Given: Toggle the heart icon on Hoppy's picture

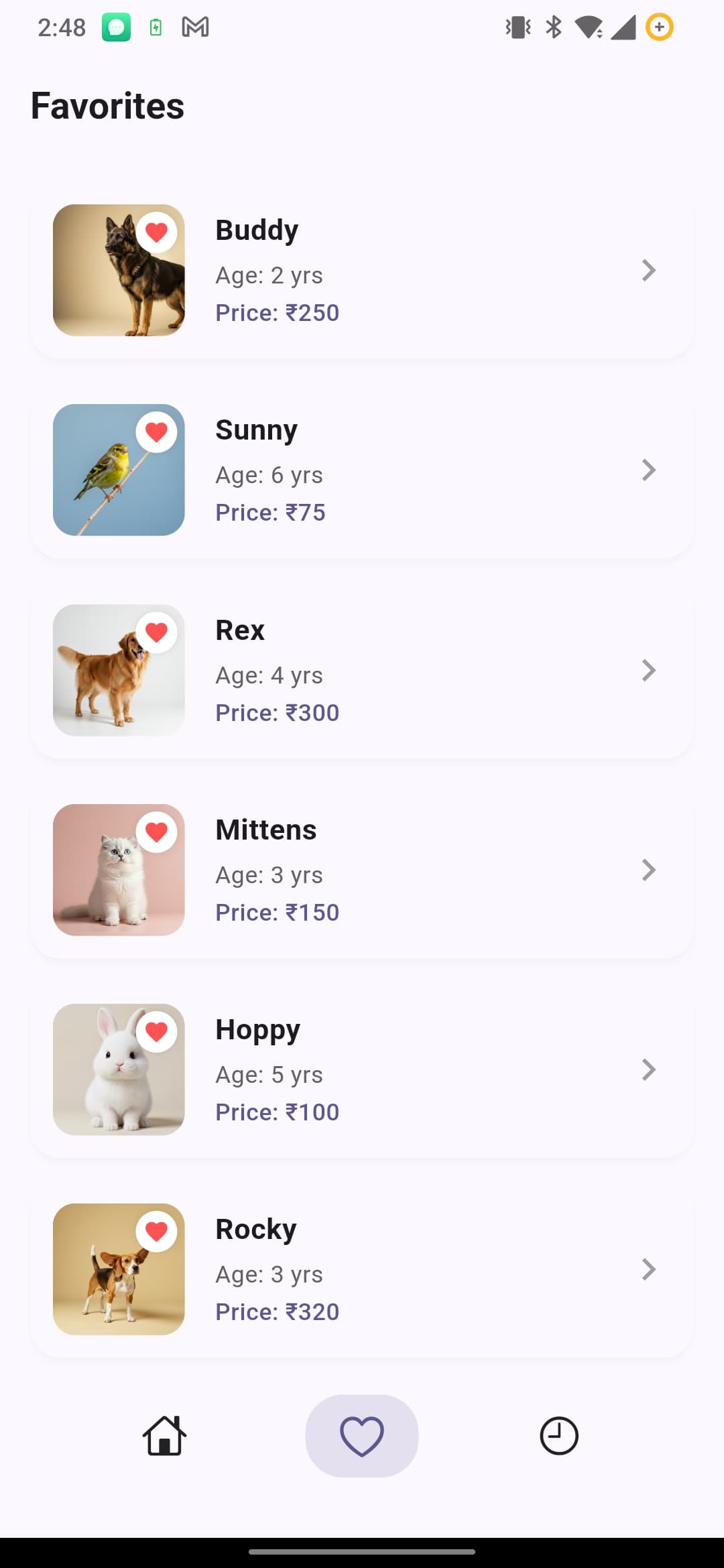Looking at the screenshot, I should [156, 1032].
